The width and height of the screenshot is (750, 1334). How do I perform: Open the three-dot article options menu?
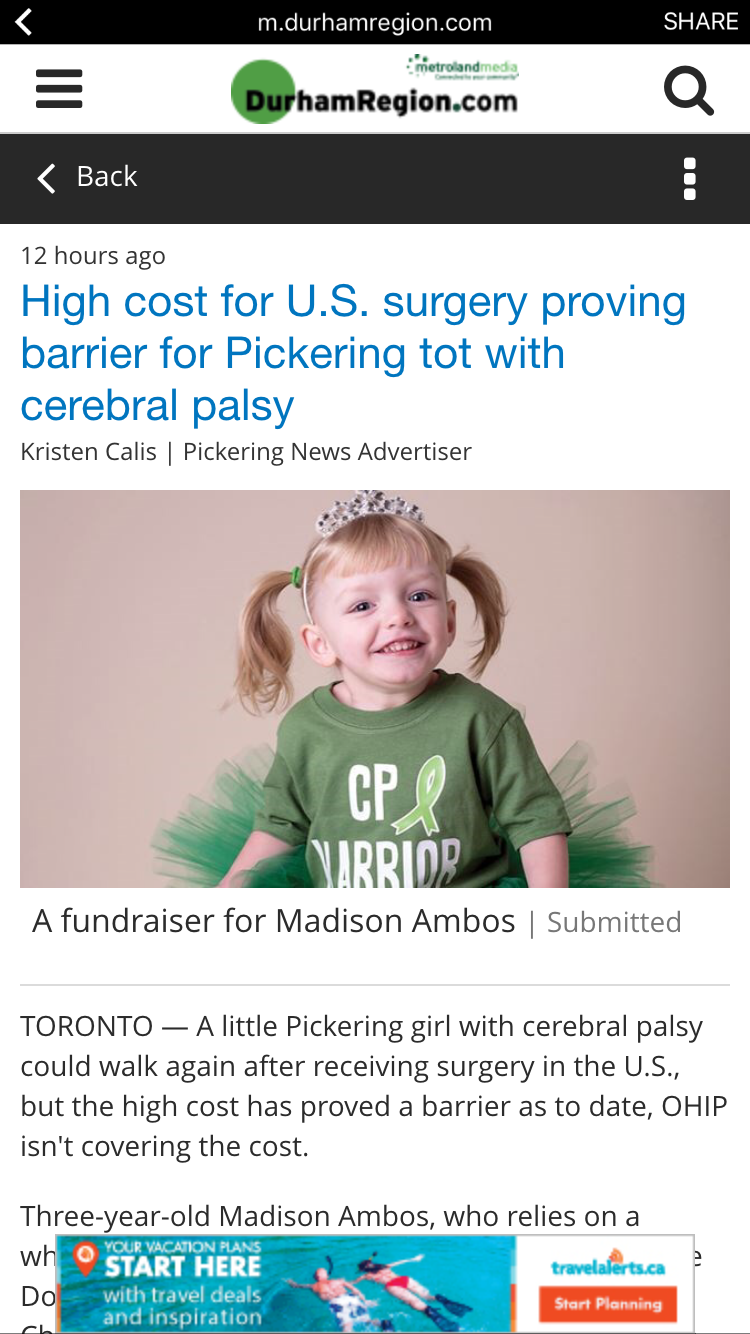(689, 178)
